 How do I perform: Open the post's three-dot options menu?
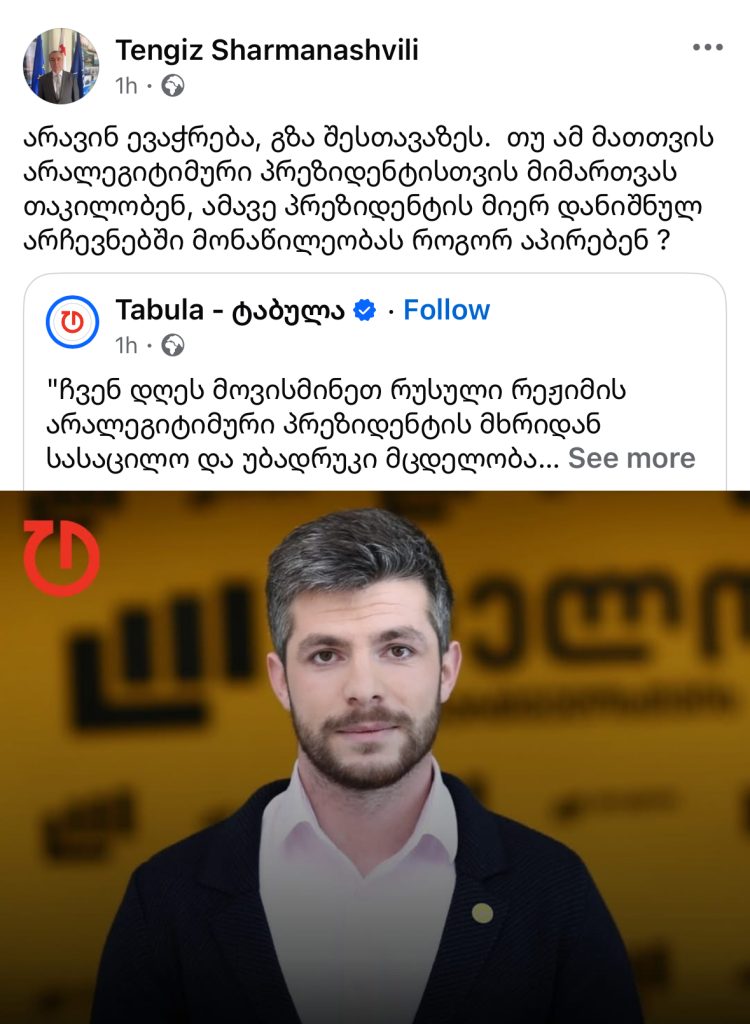(707, 48)
